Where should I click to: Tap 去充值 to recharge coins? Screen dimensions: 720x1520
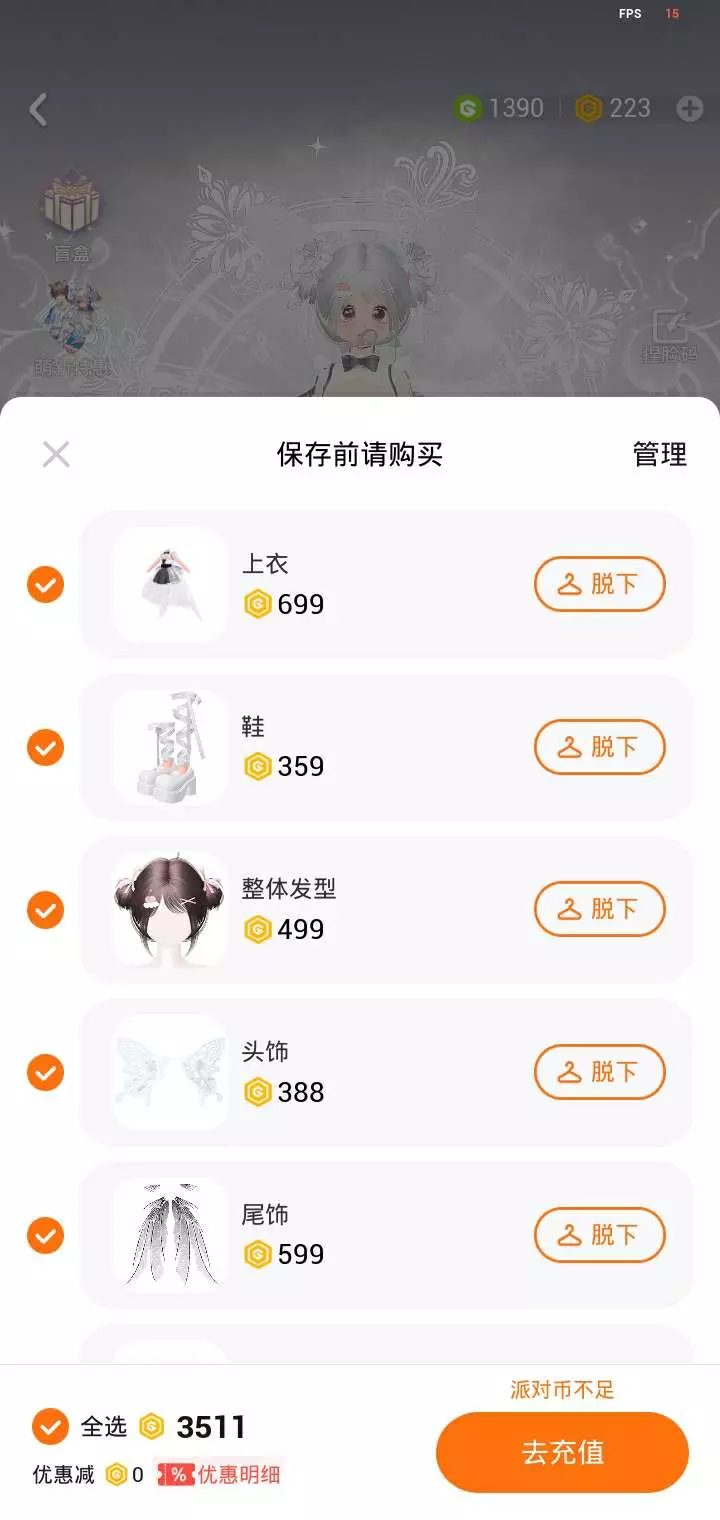(562, 1452)
